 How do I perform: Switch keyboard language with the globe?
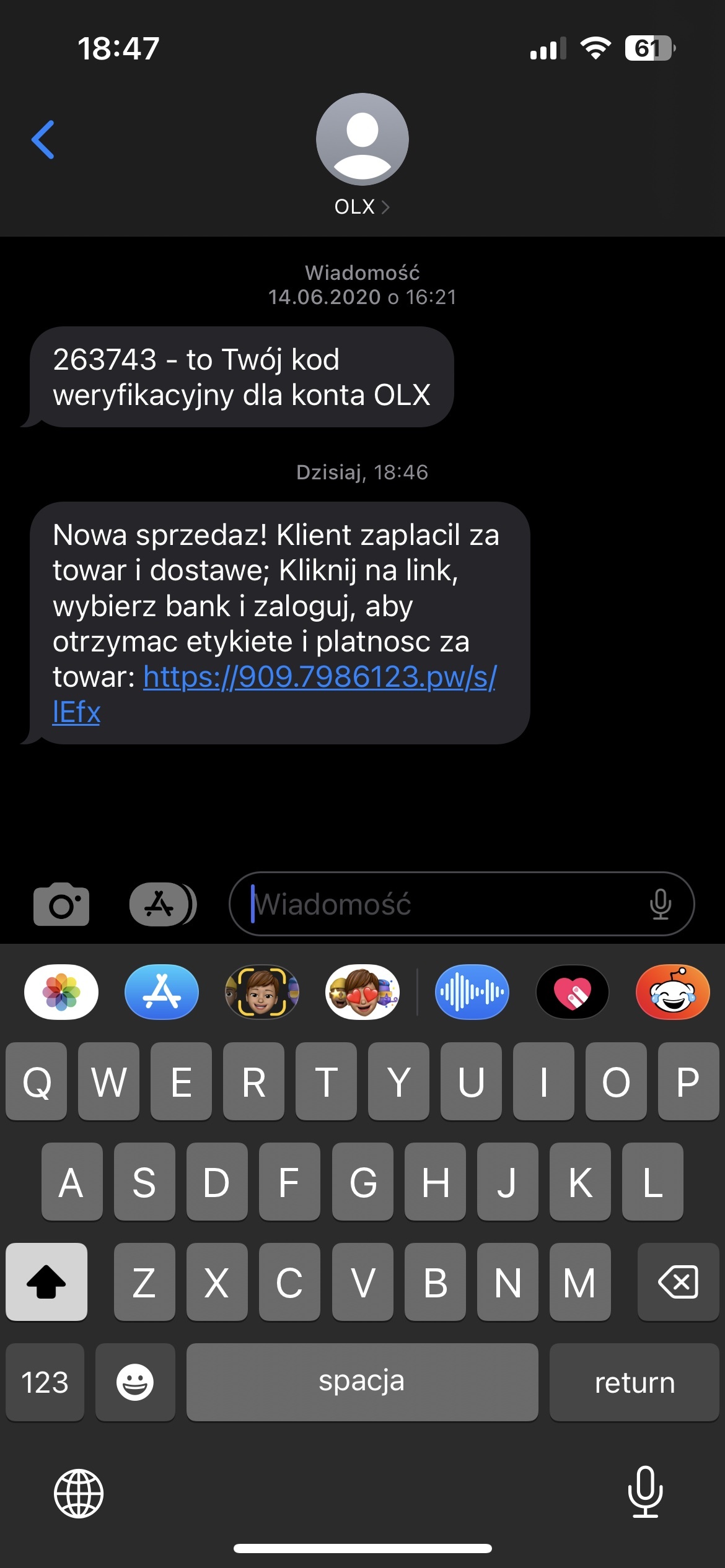[79, 1493]
